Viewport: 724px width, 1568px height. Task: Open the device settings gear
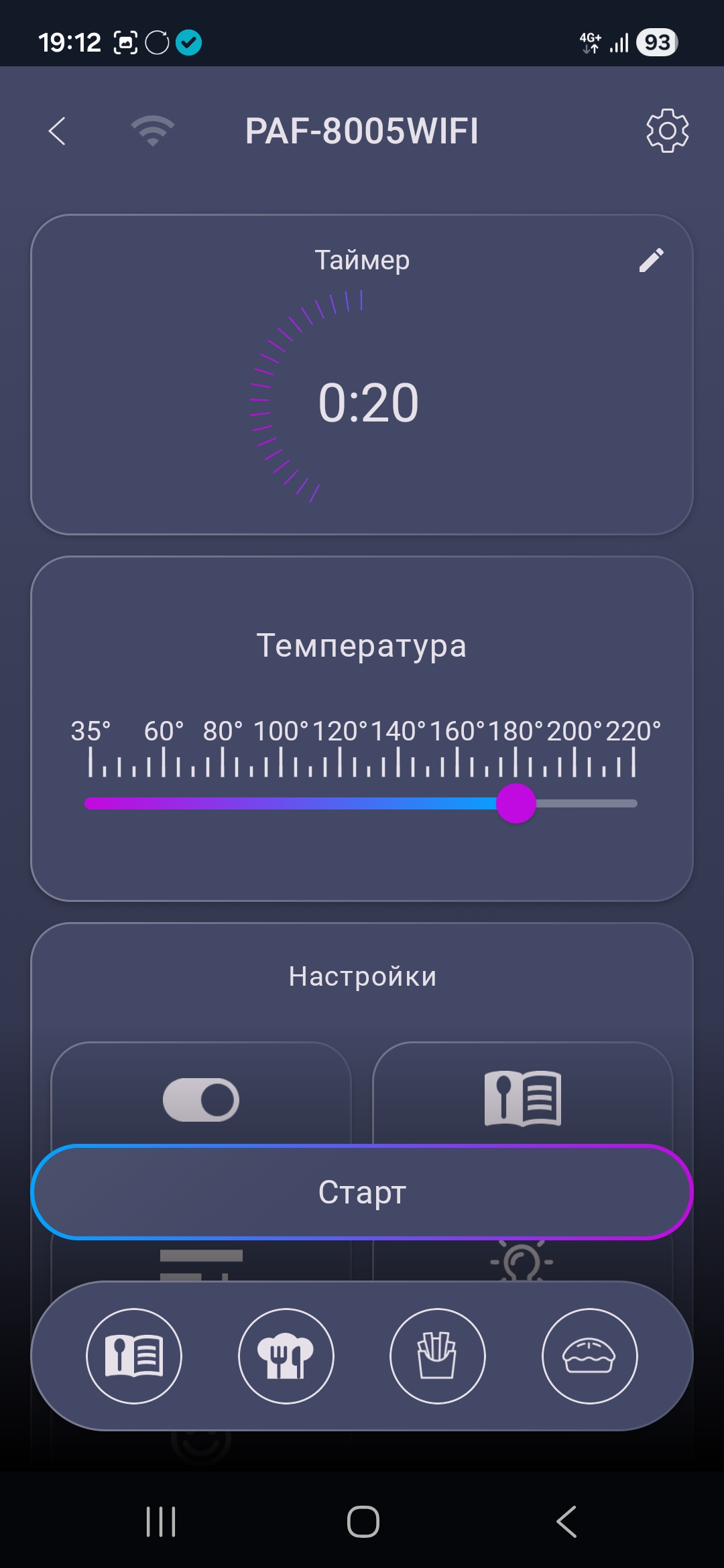[667, 131]
